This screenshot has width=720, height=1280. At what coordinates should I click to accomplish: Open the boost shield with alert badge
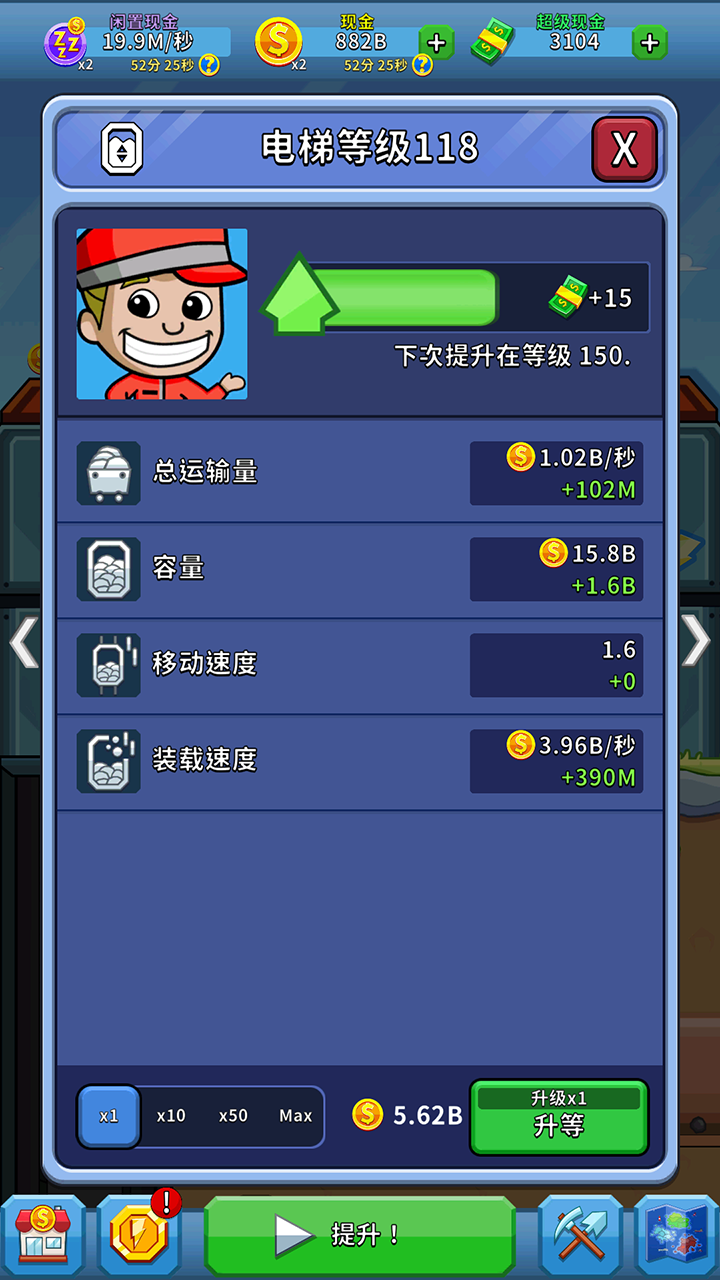point(138,1234)
